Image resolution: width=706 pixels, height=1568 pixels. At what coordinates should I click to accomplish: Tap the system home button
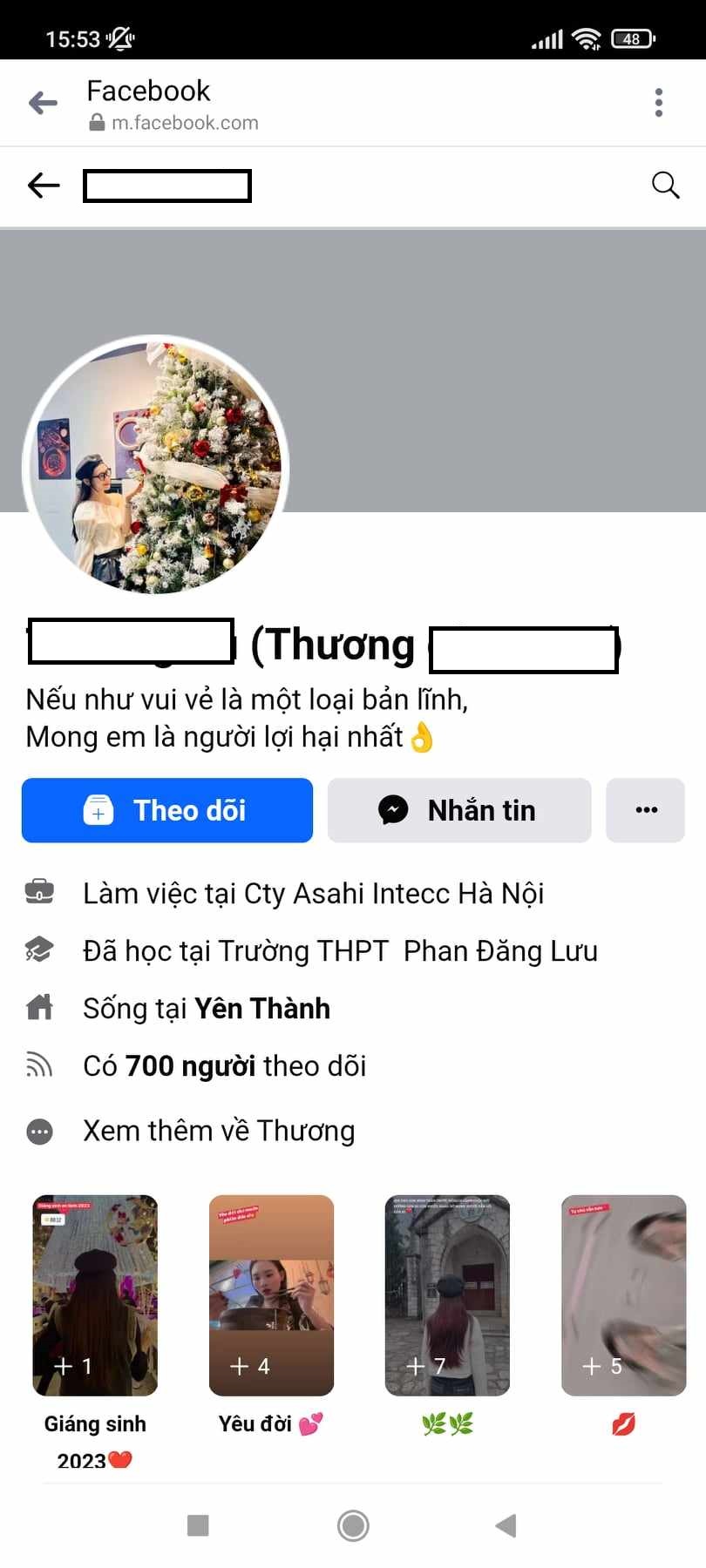tap(353, 1525)
